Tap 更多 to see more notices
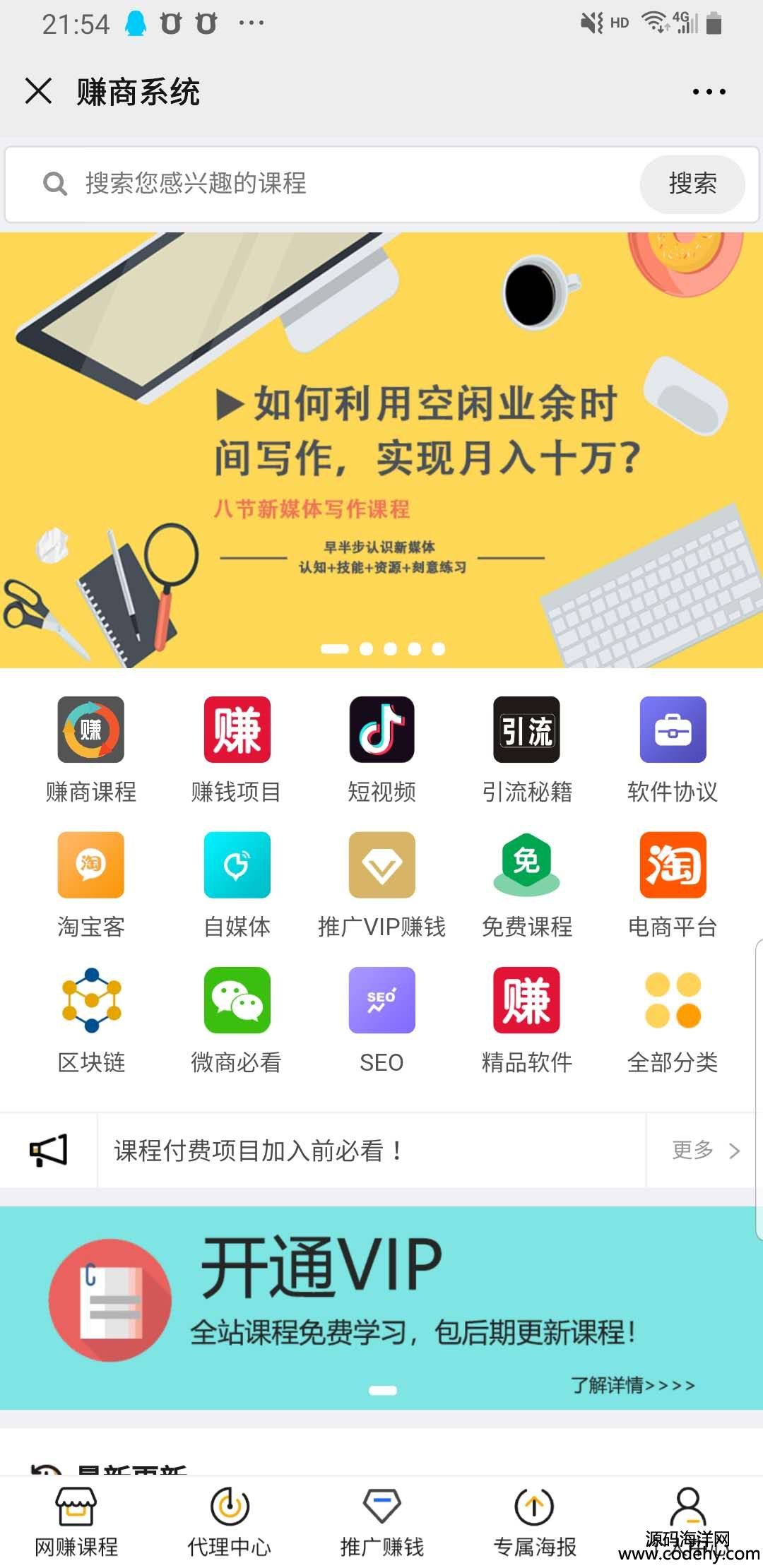The height and width of the screenshot is (1568, 763). coord(704,1151)
